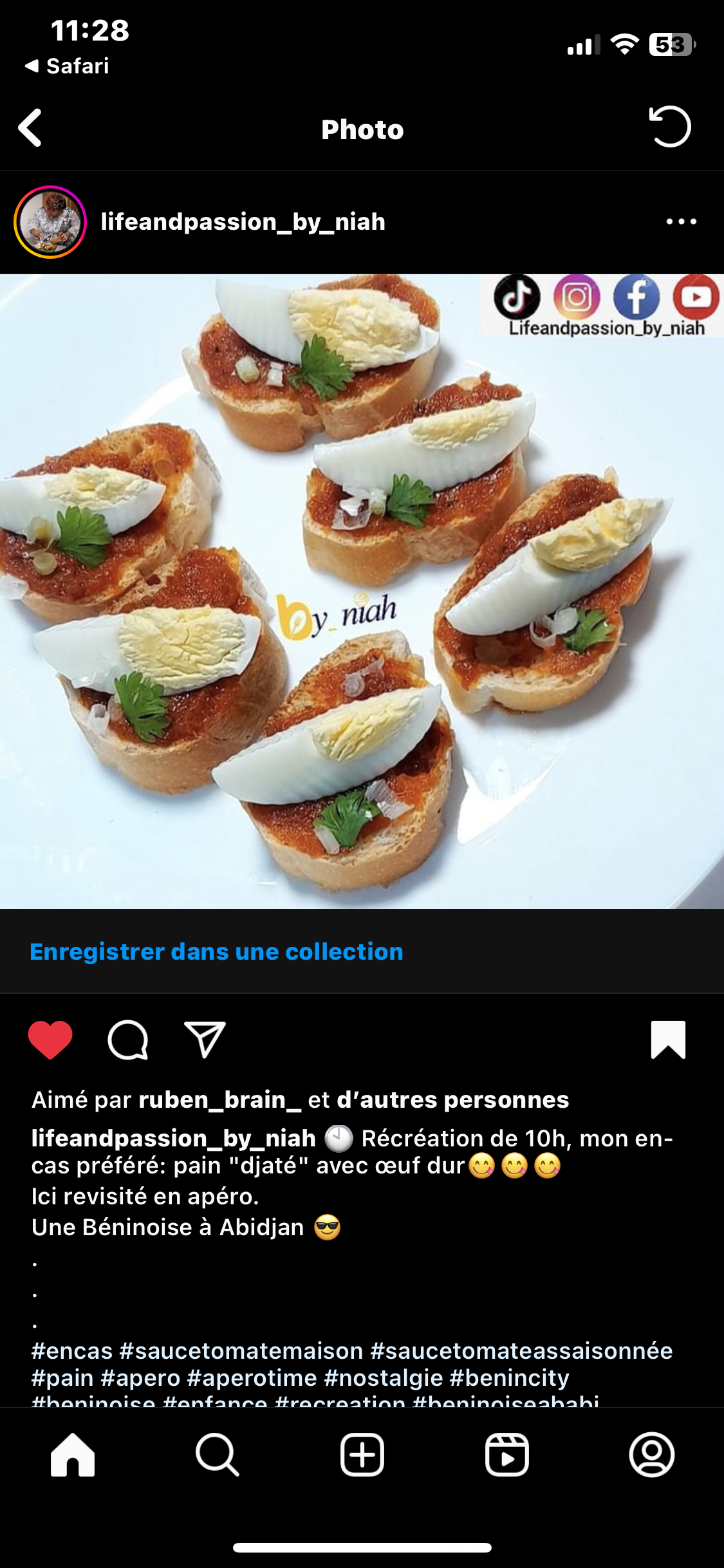Switch to the Home tab
This screenshot has width=724, height=1568.
(x=73, y=1455)
